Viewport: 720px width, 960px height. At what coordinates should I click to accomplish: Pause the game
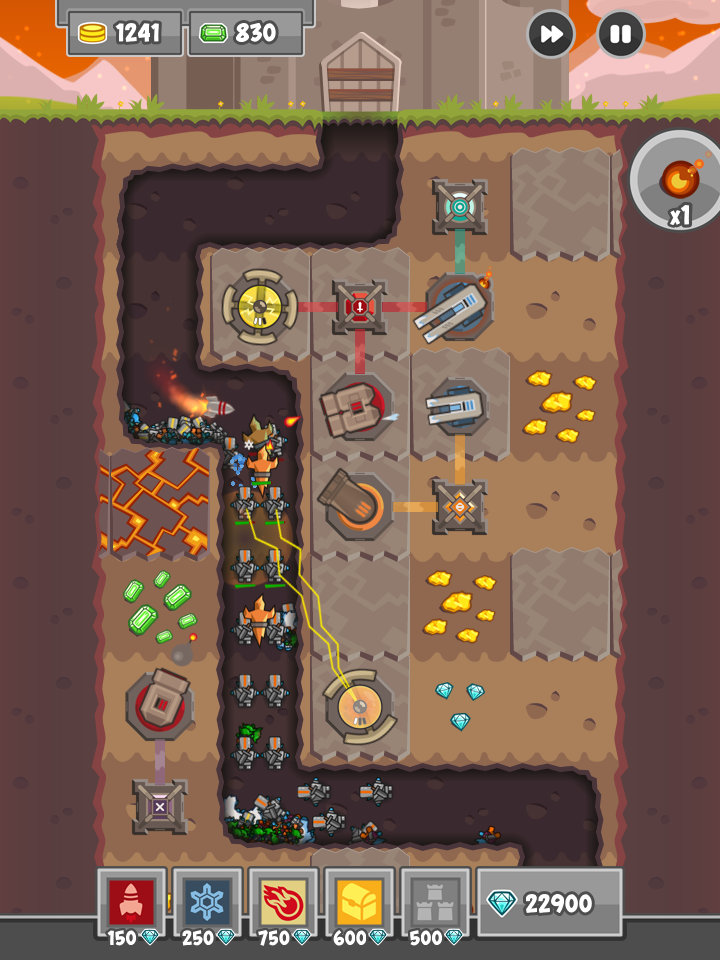[x=620, y=35]
